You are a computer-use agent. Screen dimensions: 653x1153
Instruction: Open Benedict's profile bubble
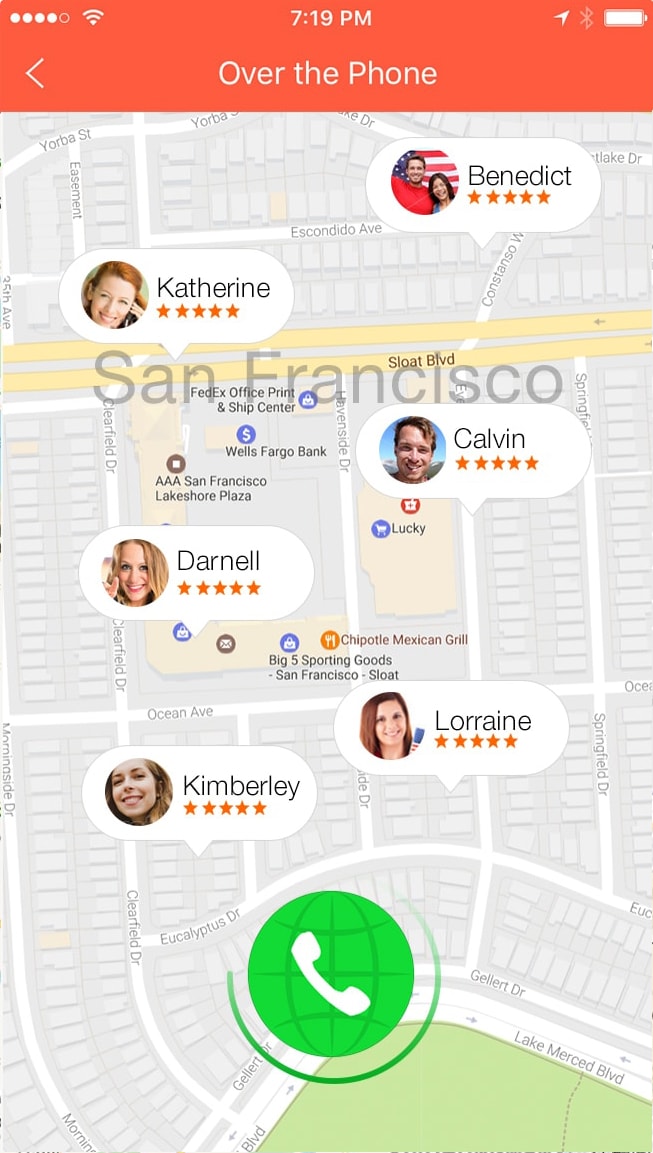(x=483, y=184)
